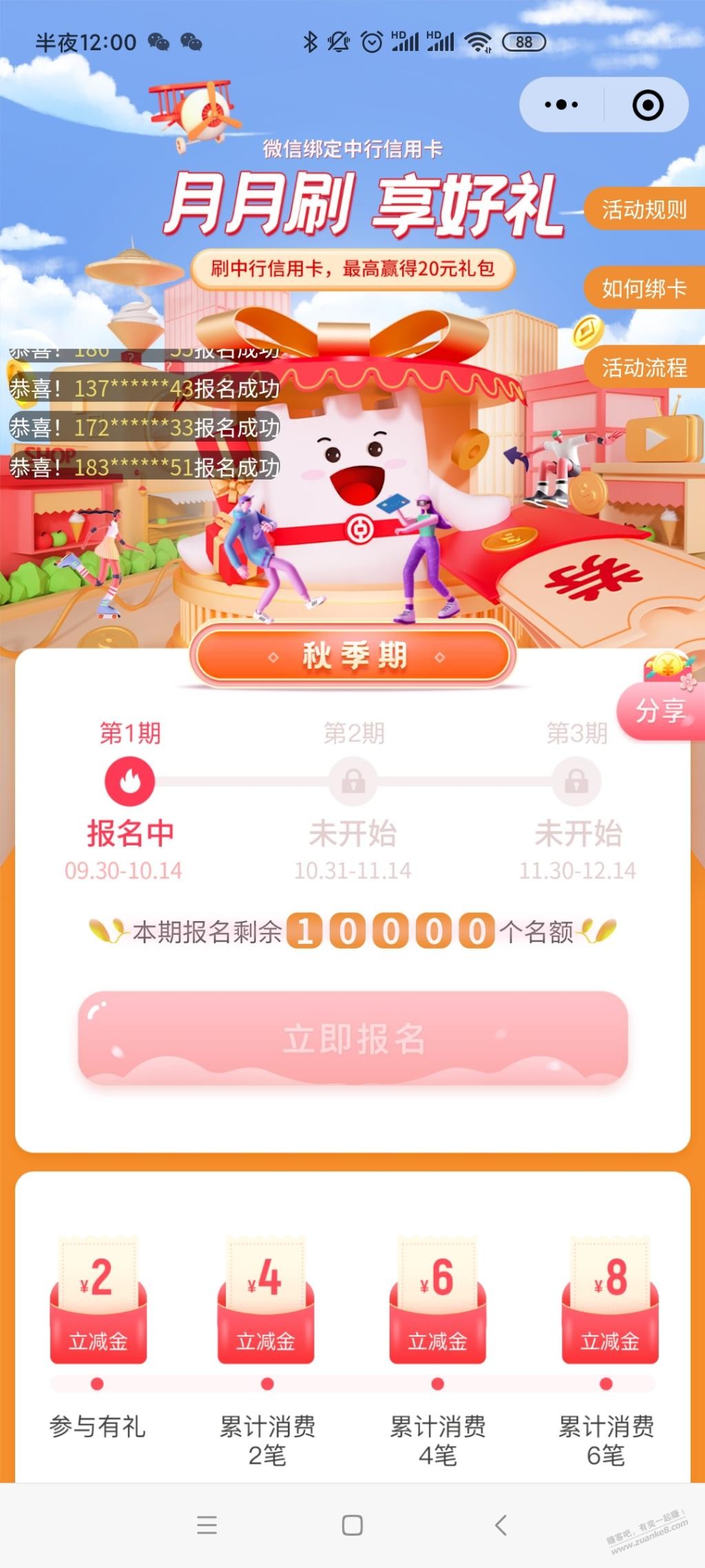
Task: Go back with system back button
Action: click(x=501, y=1525)
